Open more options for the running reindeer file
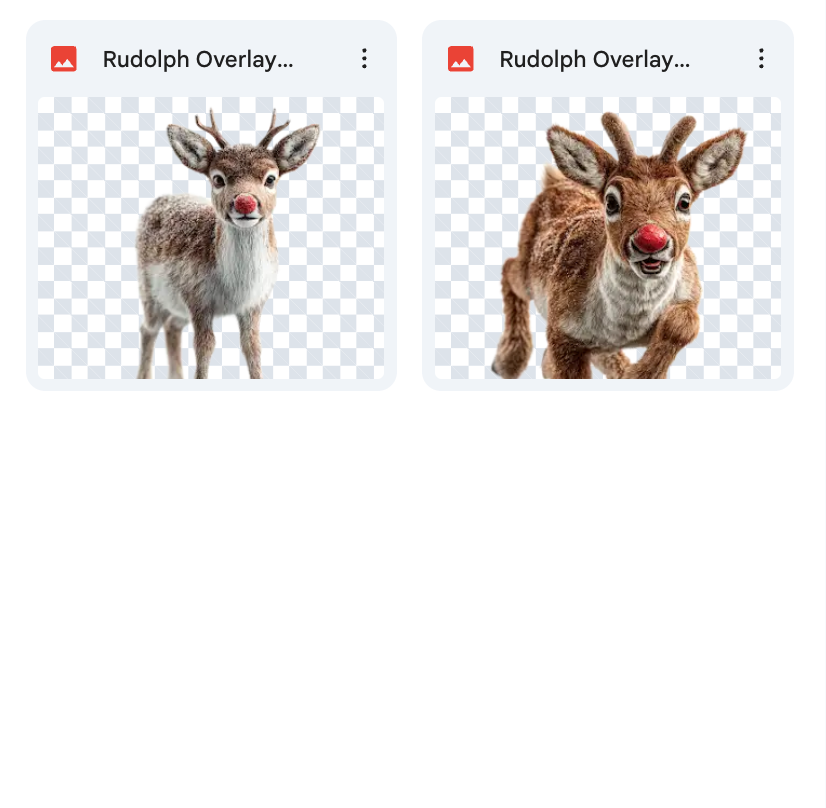The image size is (826, 808). click(x=761, y=59)
